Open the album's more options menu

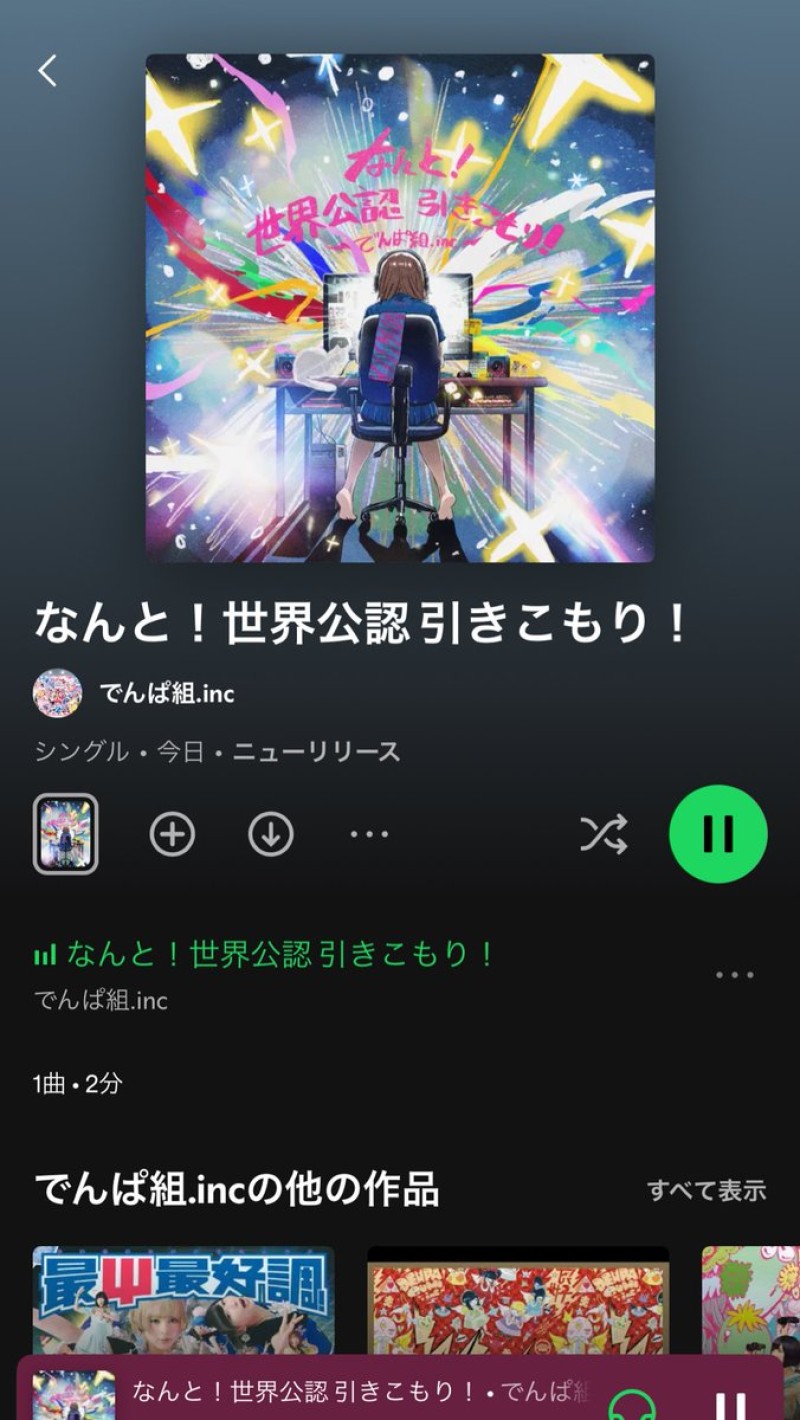369,834
